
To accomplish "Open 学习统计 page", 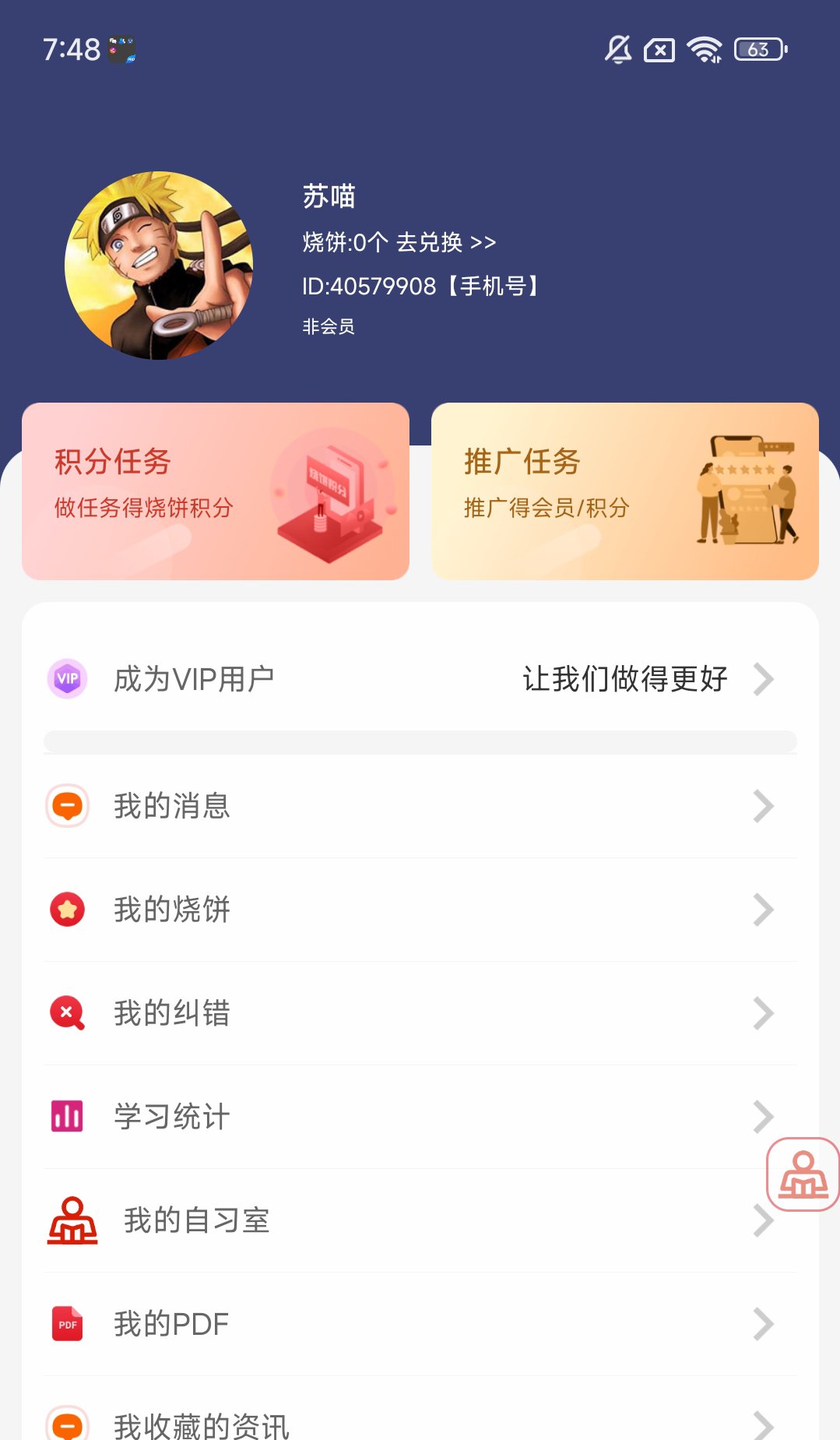I will [x=389, y=1117].
